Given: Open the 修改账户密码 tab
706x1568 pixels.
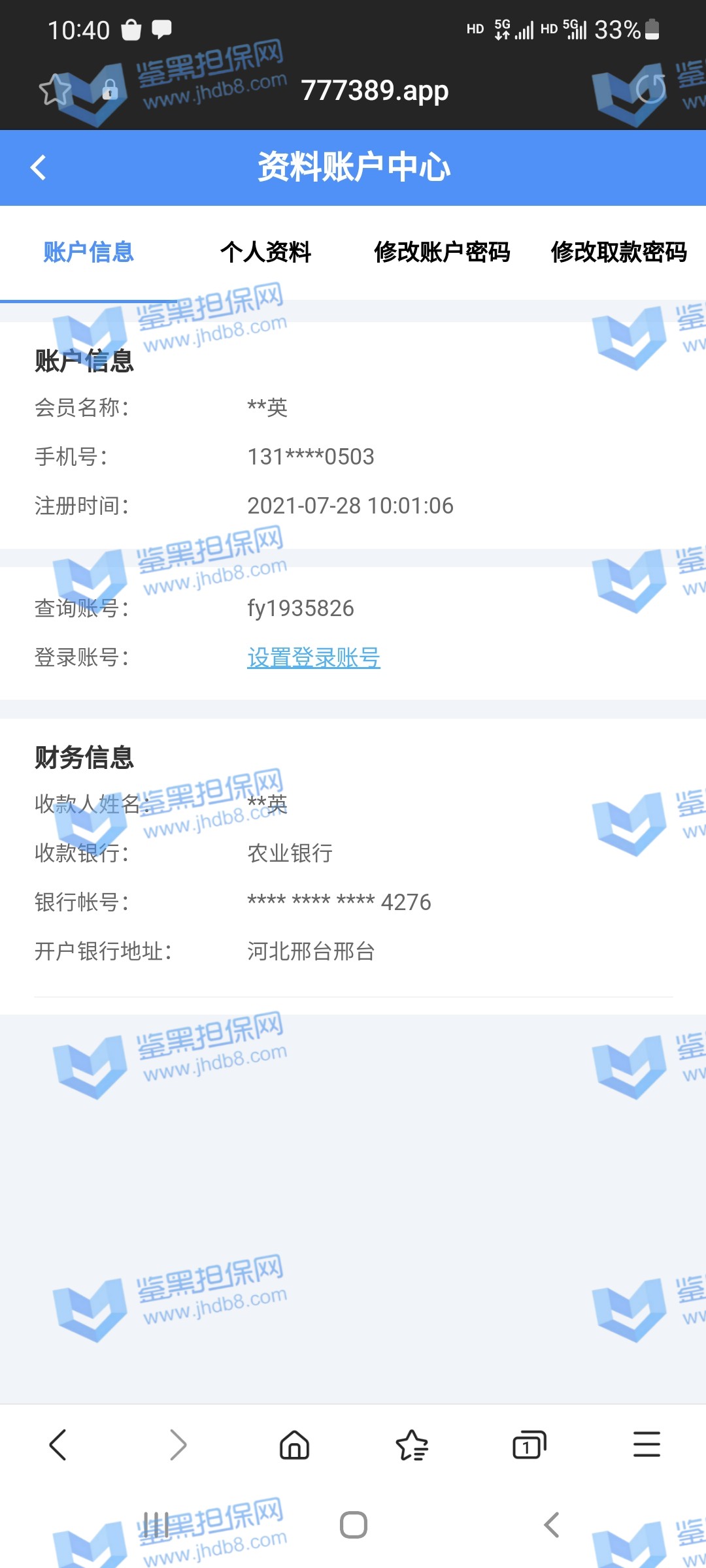Looking at the screenshot, I should point(442,252).
